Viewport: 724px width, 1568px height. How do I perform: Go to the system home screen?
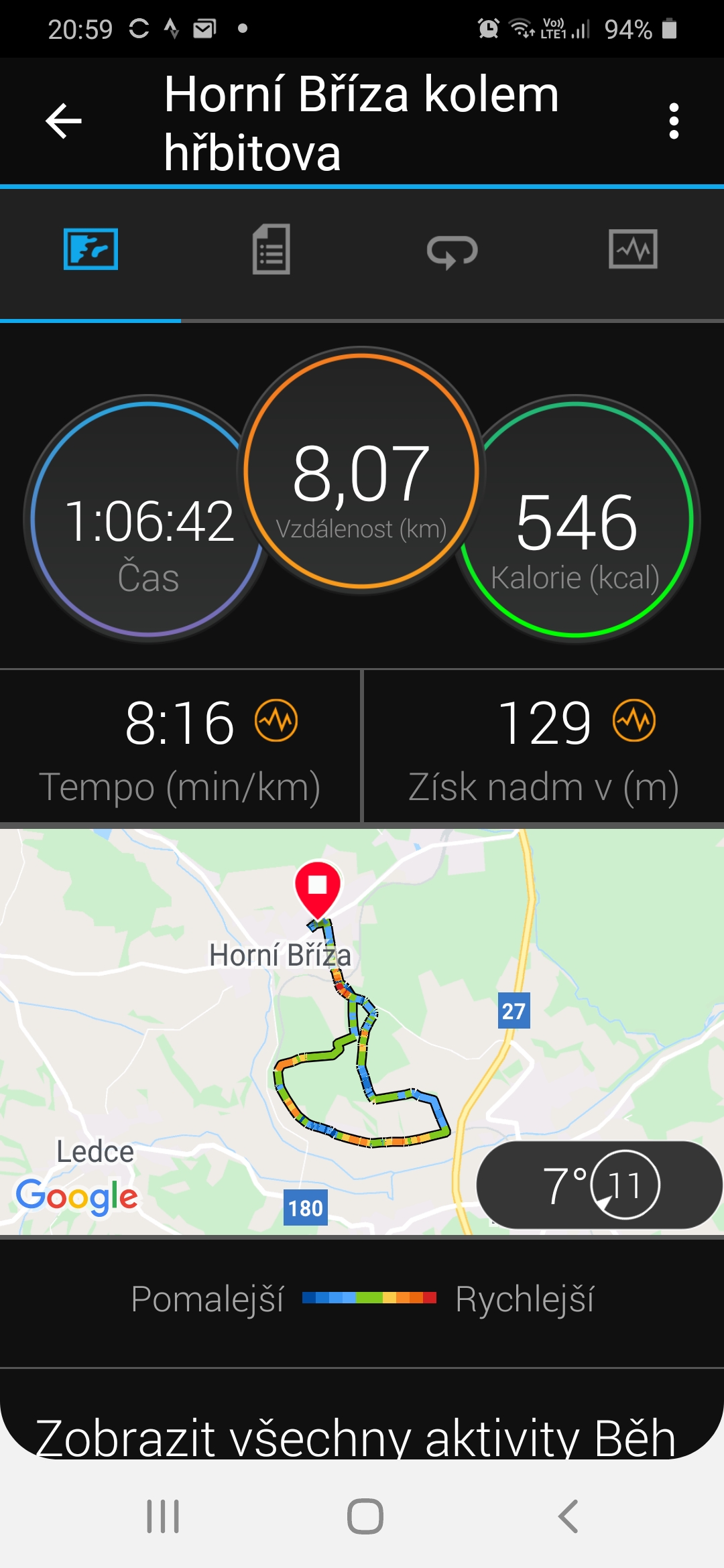coord(365,1516)
